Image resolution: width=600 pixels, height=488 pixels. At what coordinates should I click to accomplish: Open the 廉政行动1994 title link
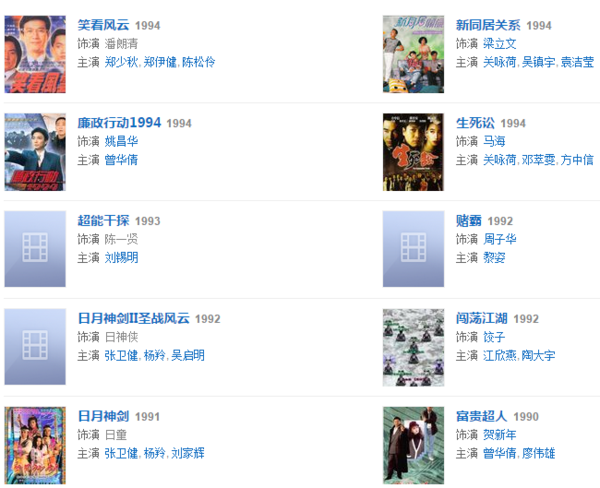(x=119, y=123)
